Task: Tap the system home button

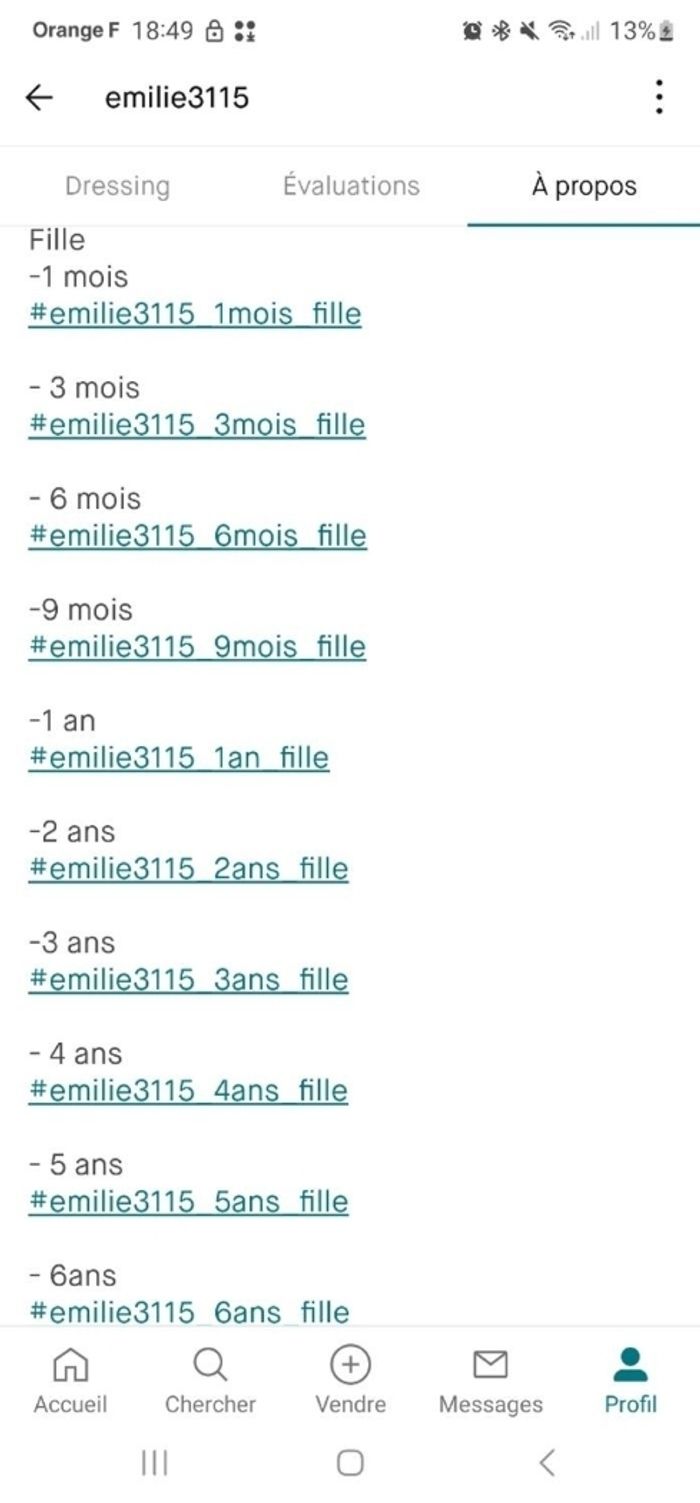Action: pos(350,1463)
